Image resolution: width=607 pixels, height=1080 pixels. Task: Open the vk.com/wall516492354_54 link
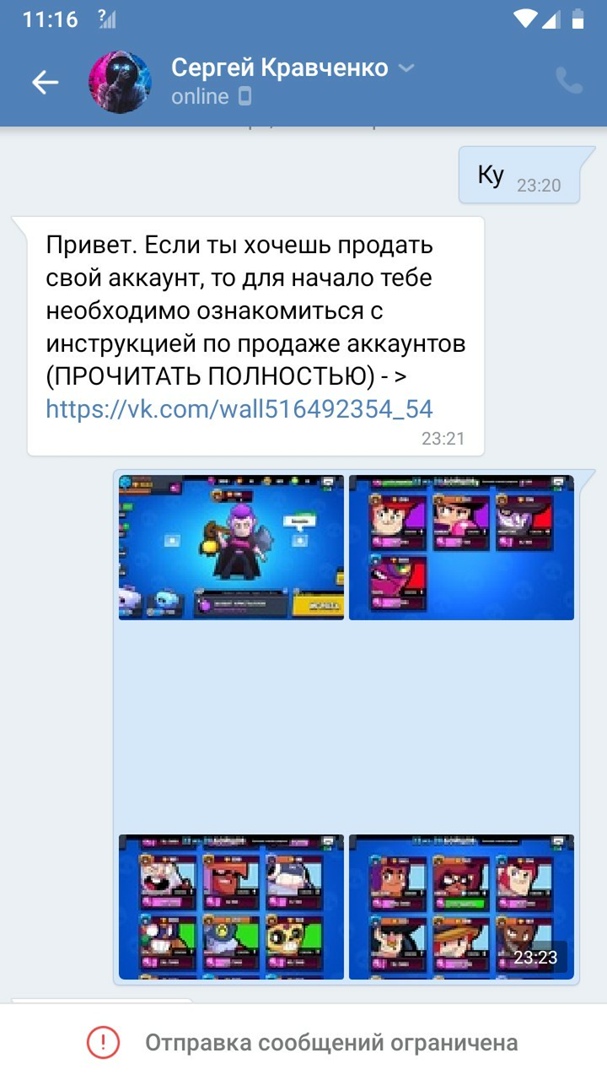point(239,408)
